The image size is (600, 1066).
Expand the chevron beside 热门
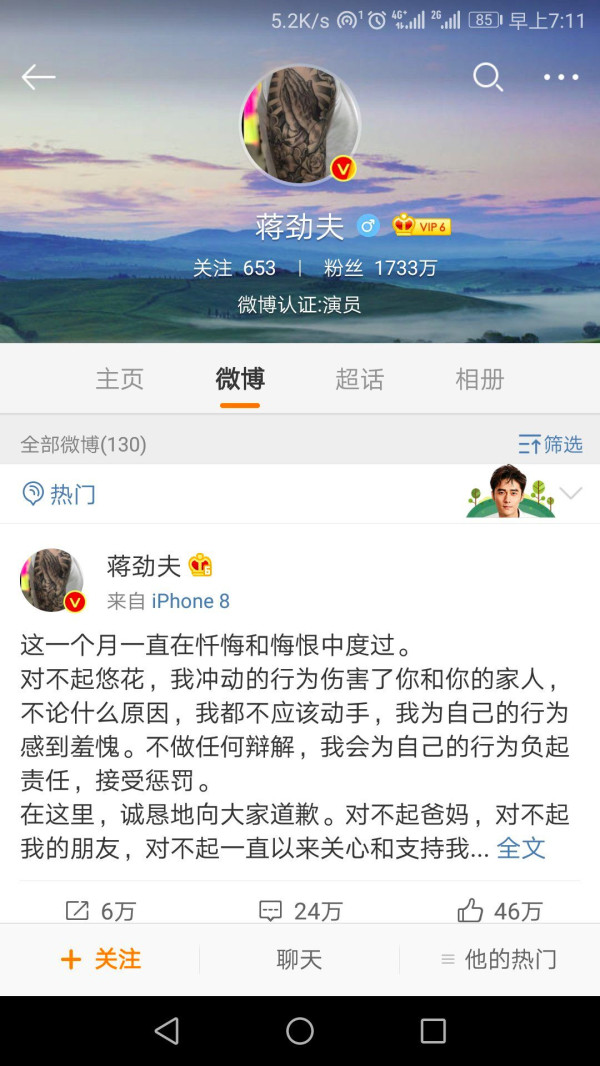tap(571, 493)
